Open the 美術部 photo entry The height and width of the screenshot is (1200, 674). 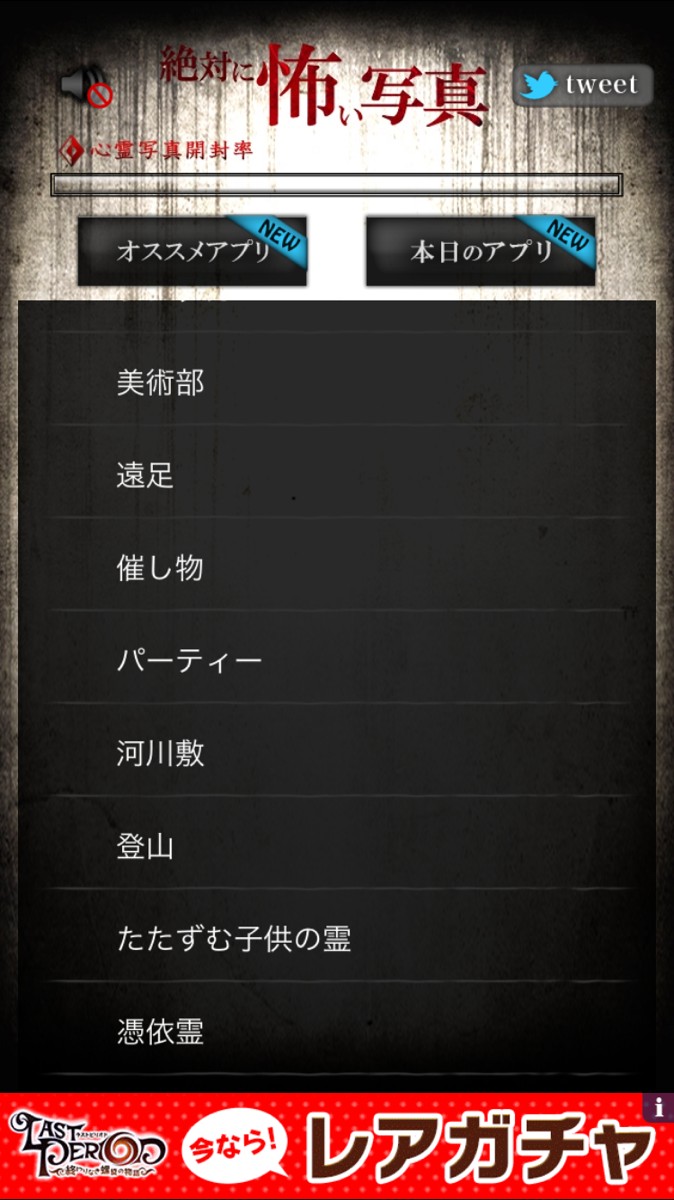[337, 381]
